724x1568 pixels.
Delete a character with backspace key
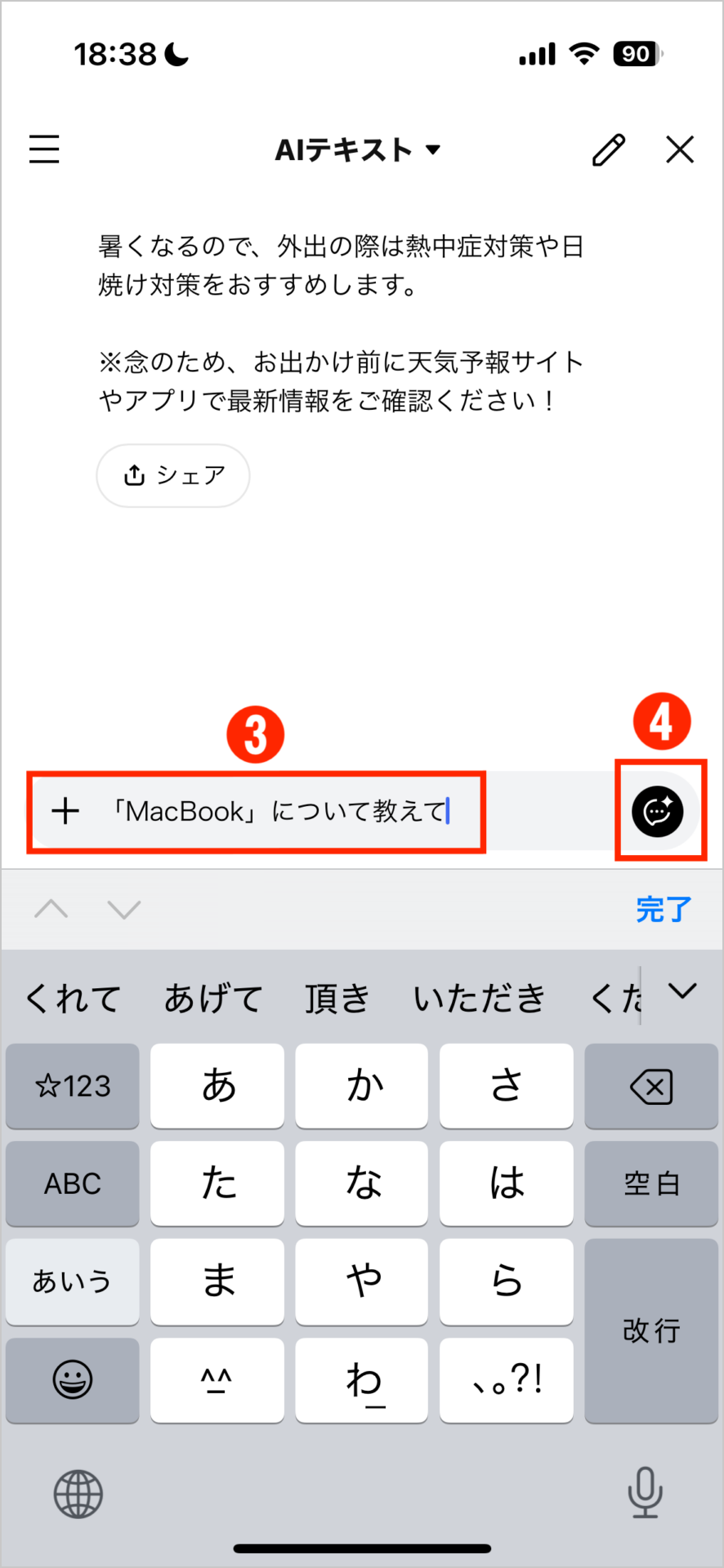[651, 1086]
